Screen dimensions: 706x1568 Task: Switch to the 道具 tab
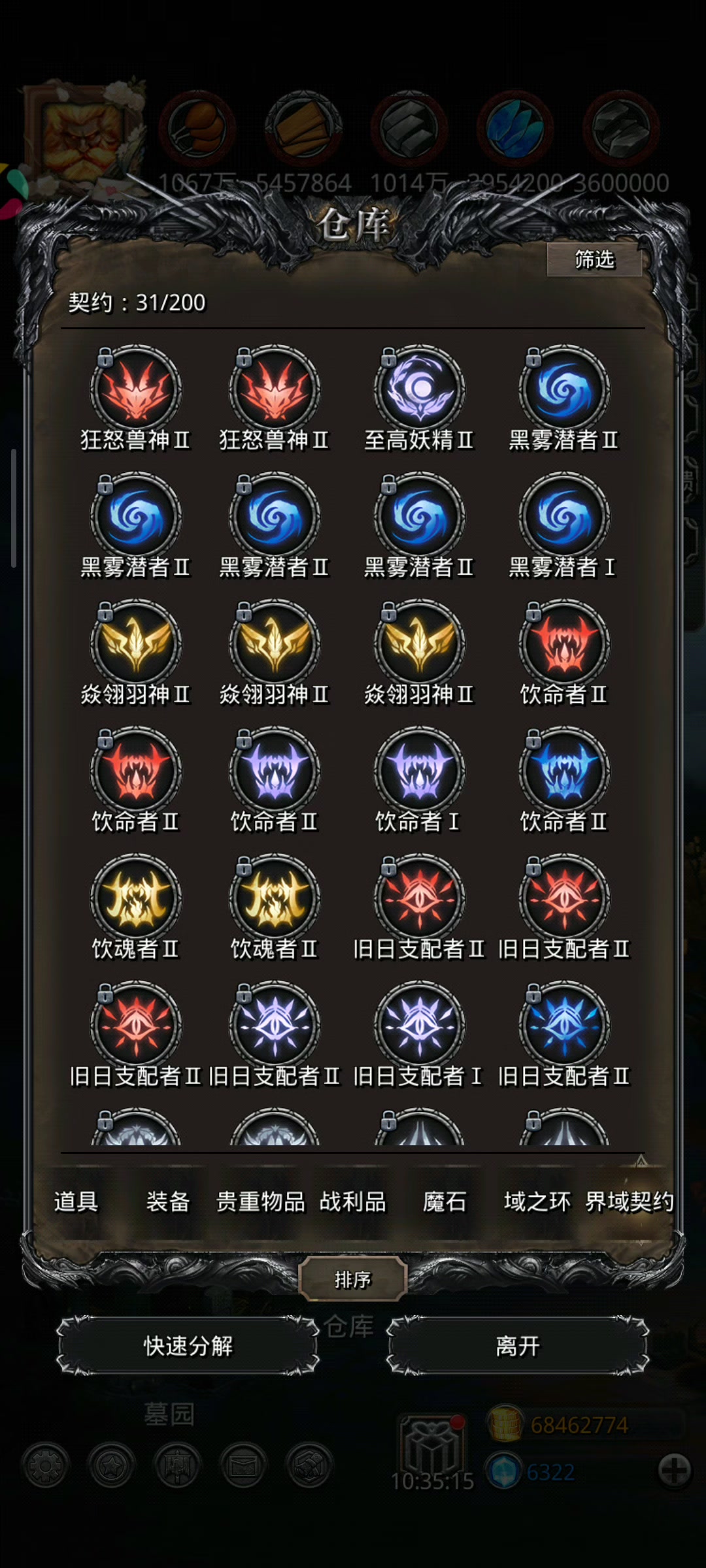(x=76, y=1201)
